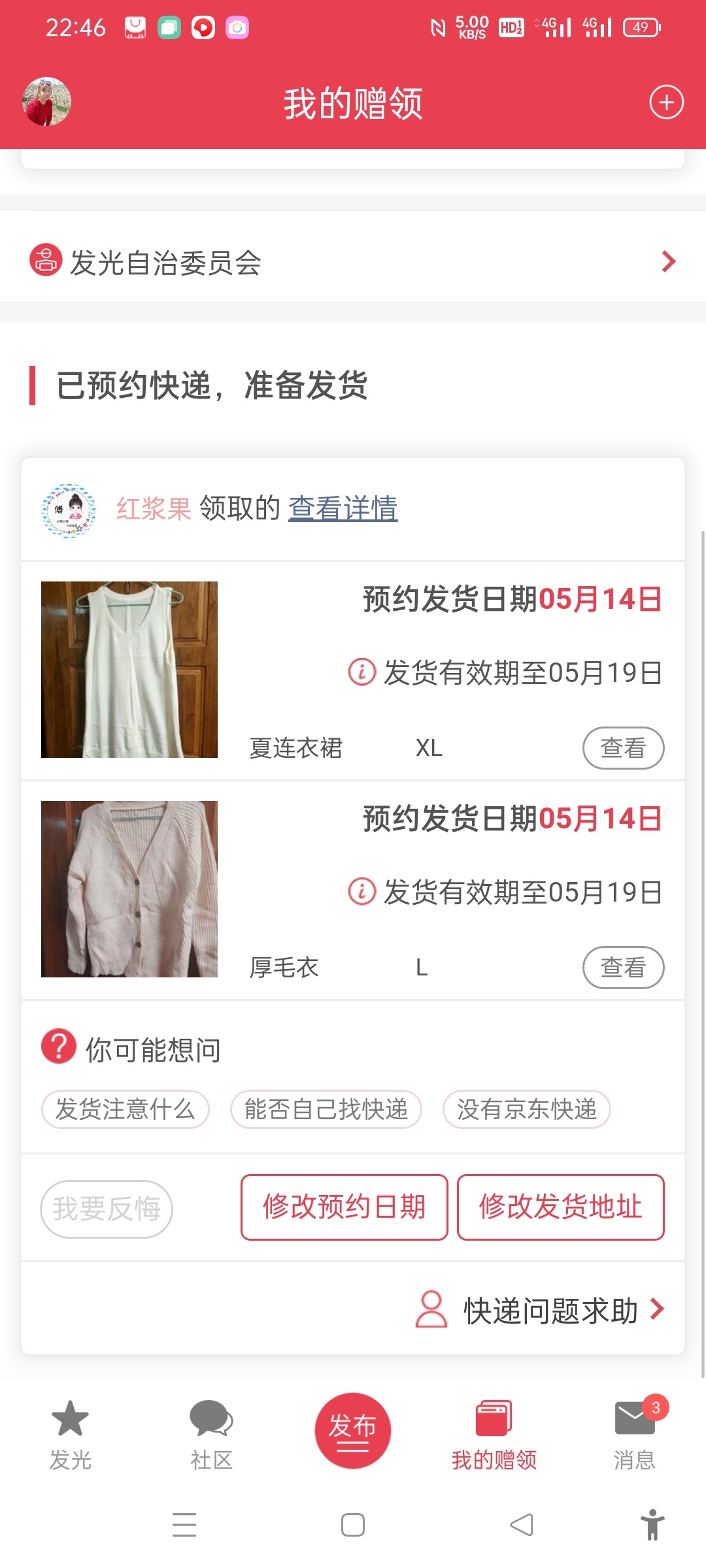Select the 发货注意什么 question chip
This screenshot has width=706, height=1568.
pos(126,1109)
